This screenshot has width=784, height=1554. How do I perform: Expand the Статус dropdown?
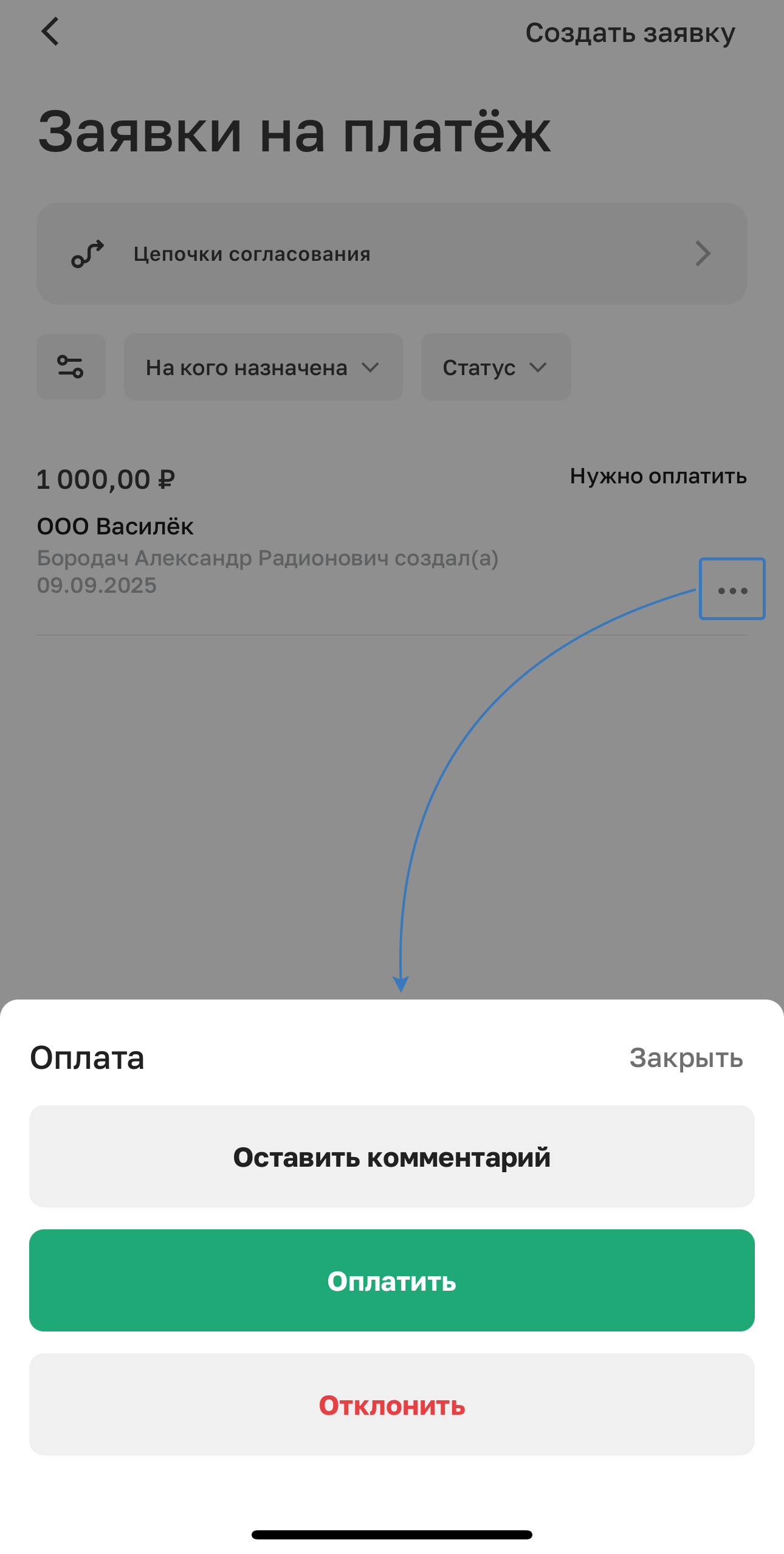tap(495, 367)
